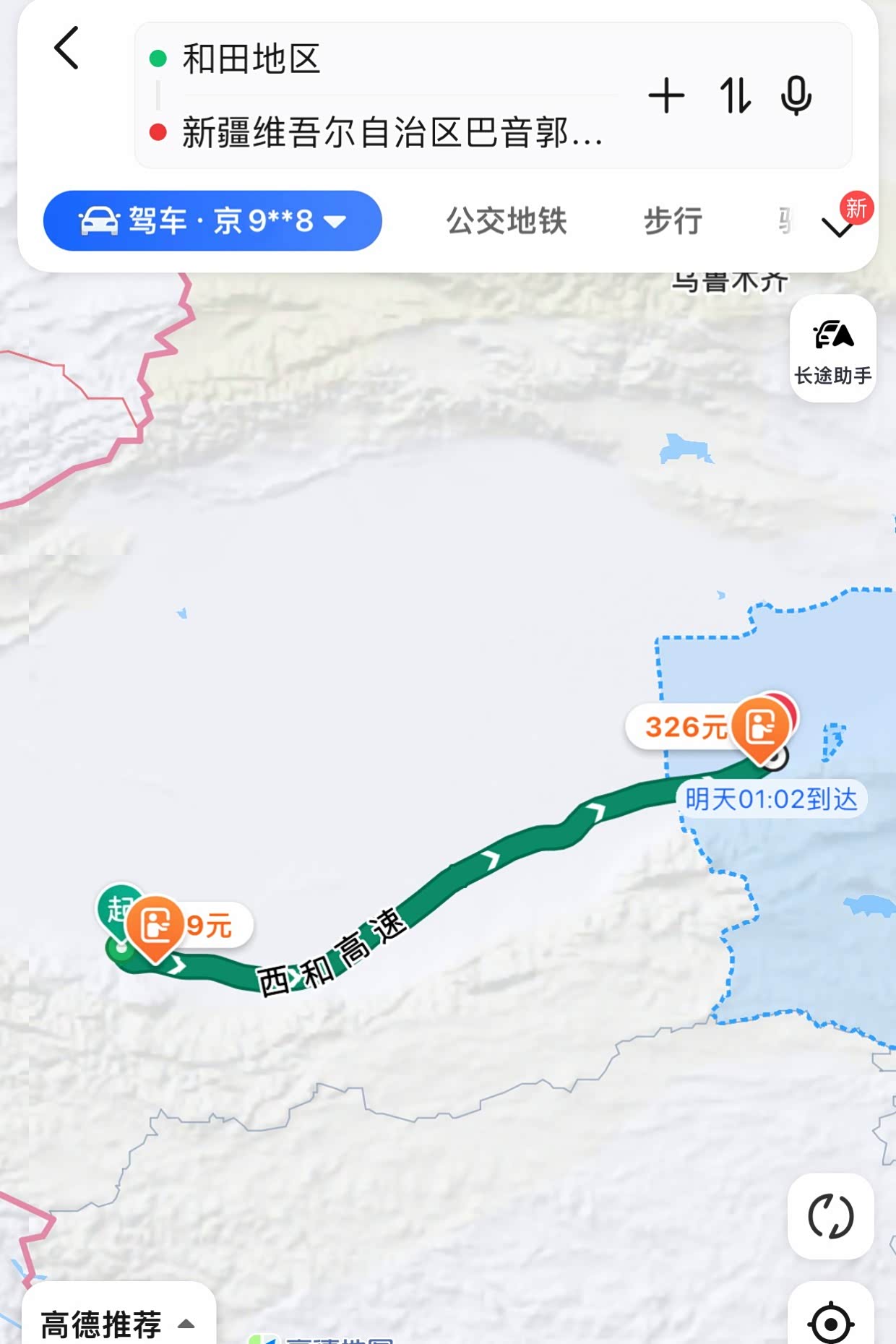Go back using the top-left arrow
Image resolution: width=896 pixels, height=1344 pixels.
[66, 48]
